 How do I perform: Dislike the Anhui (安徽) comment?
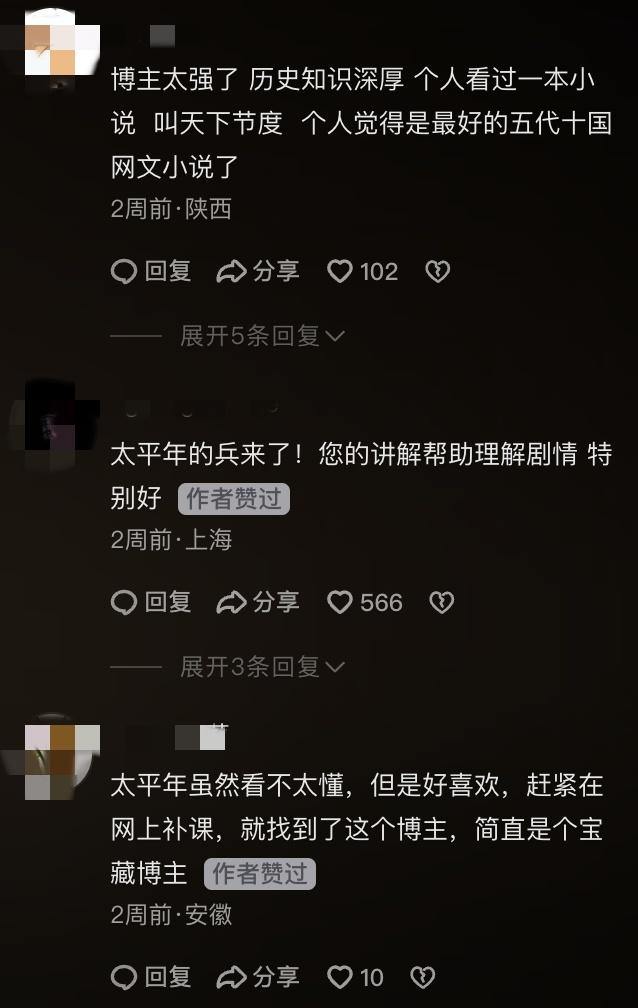(x=424, y=977)
